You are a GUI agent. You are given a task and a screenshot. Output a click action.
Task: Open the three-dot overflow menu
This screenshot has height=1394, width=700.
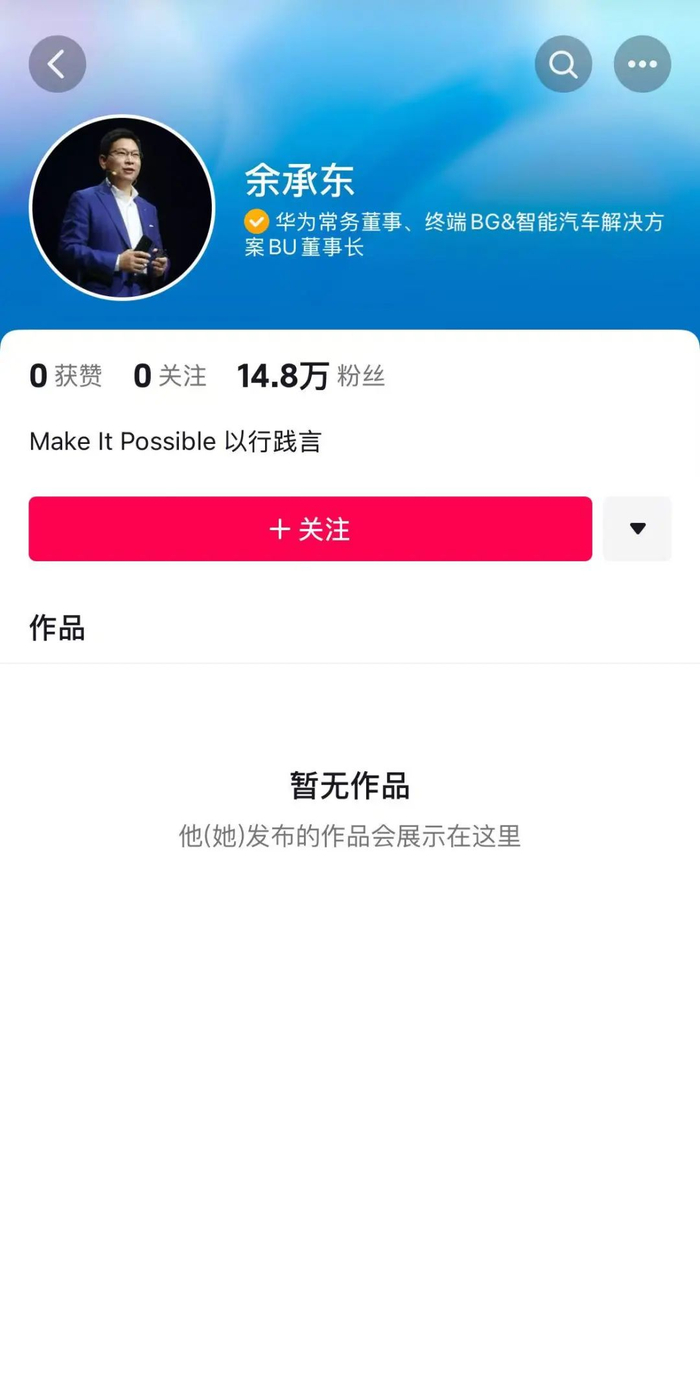642,65
